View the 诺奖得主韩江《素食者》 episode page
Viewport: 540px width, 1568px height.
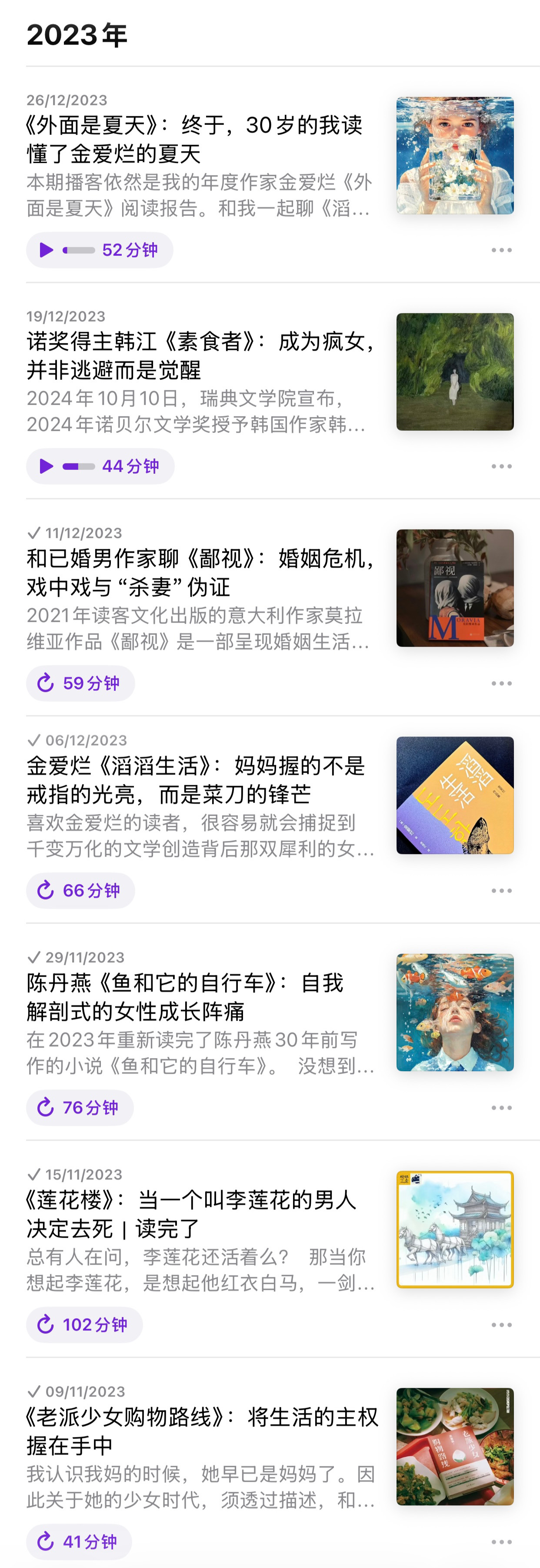tap(201, 355)
